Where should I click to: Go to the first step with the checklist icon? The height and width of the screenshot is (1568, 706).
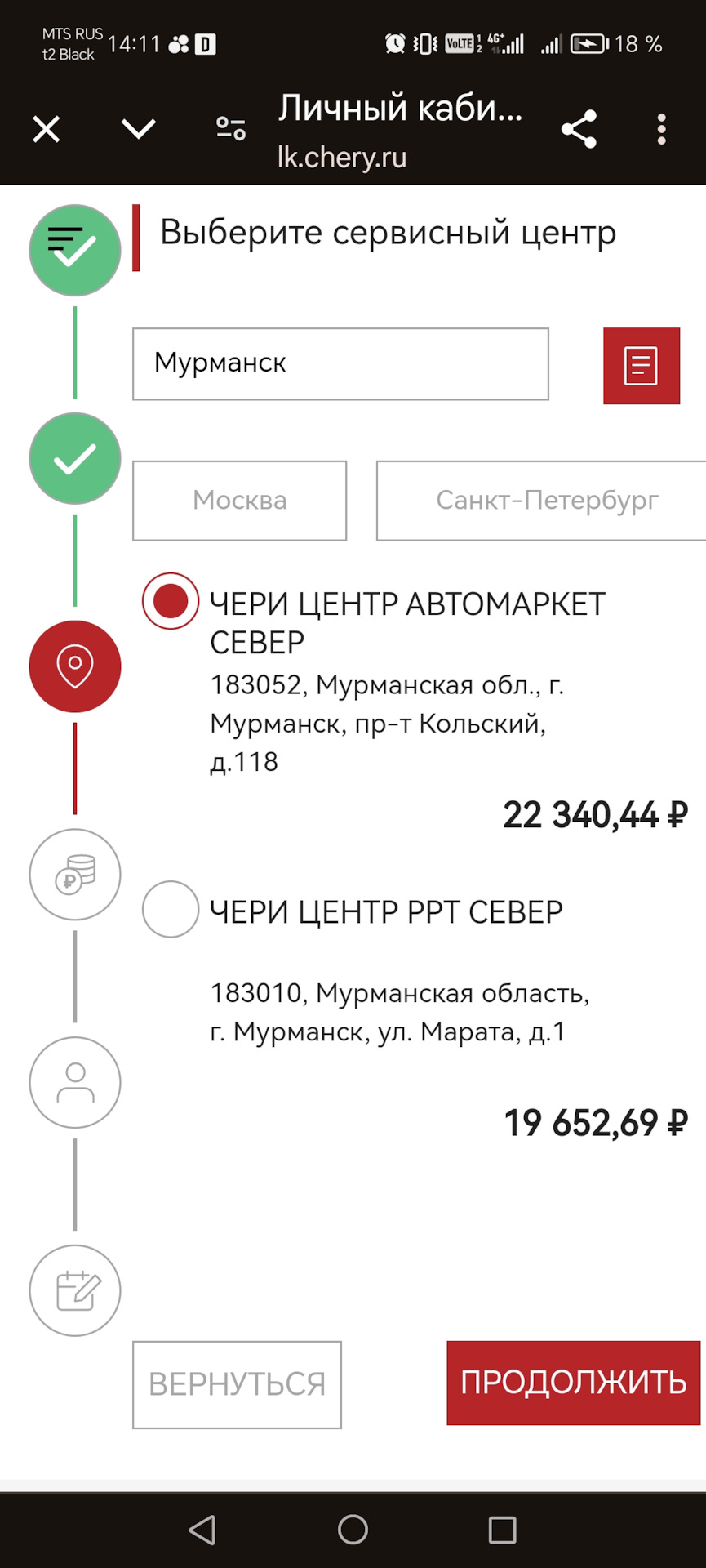tap(75, 250)
